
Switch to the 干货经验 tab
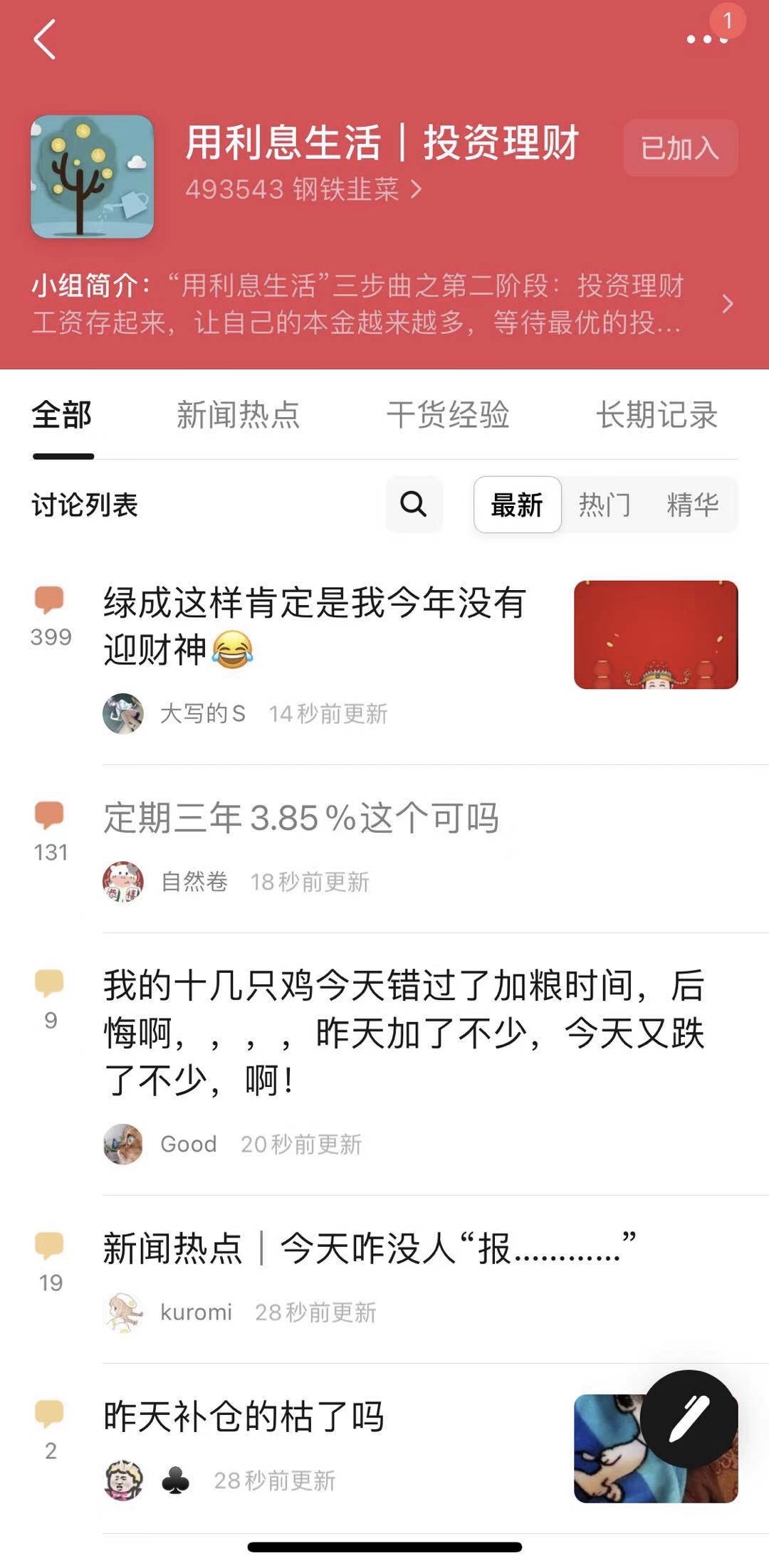pyautogui.click(x=448, y=415)
